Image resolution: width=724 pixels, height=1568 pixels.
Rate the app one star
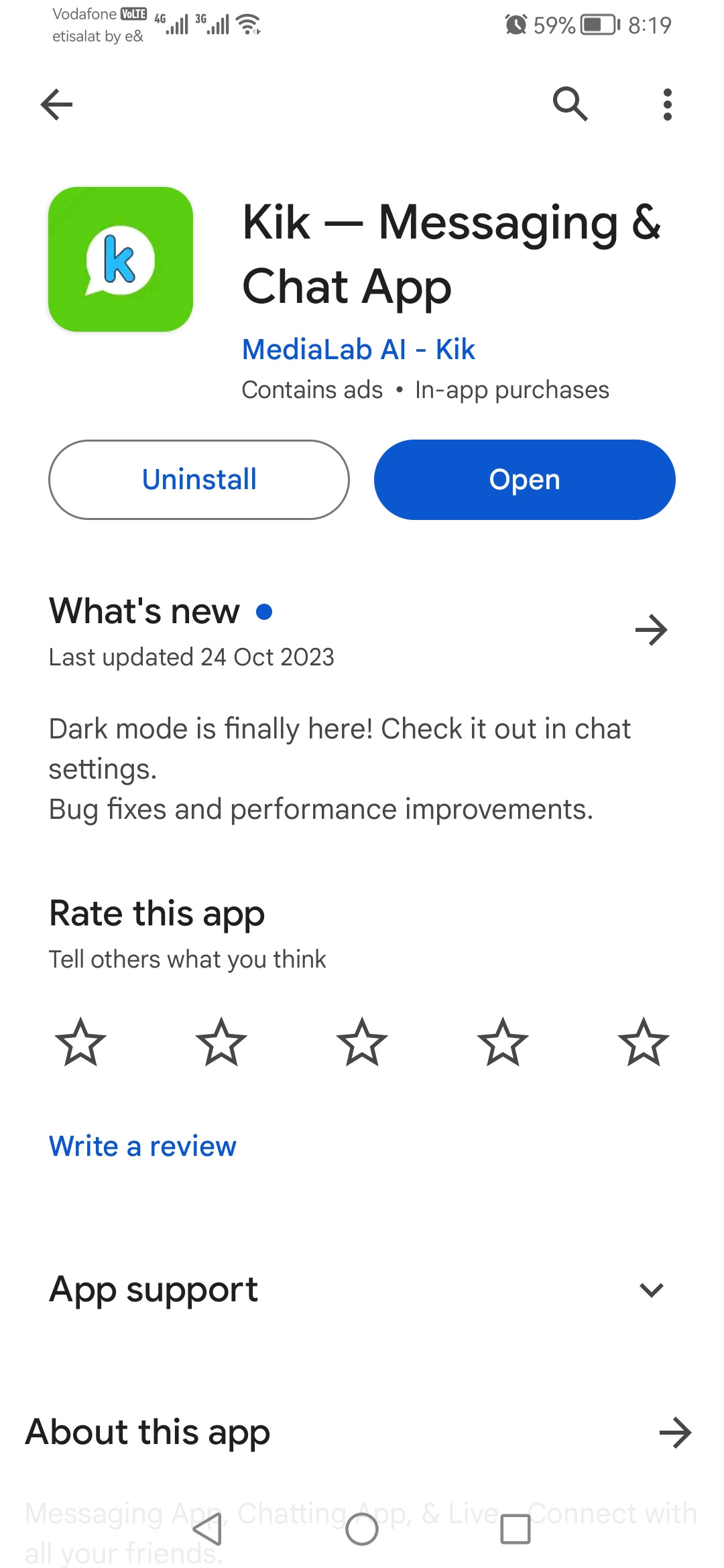(x=80, y=1042)
